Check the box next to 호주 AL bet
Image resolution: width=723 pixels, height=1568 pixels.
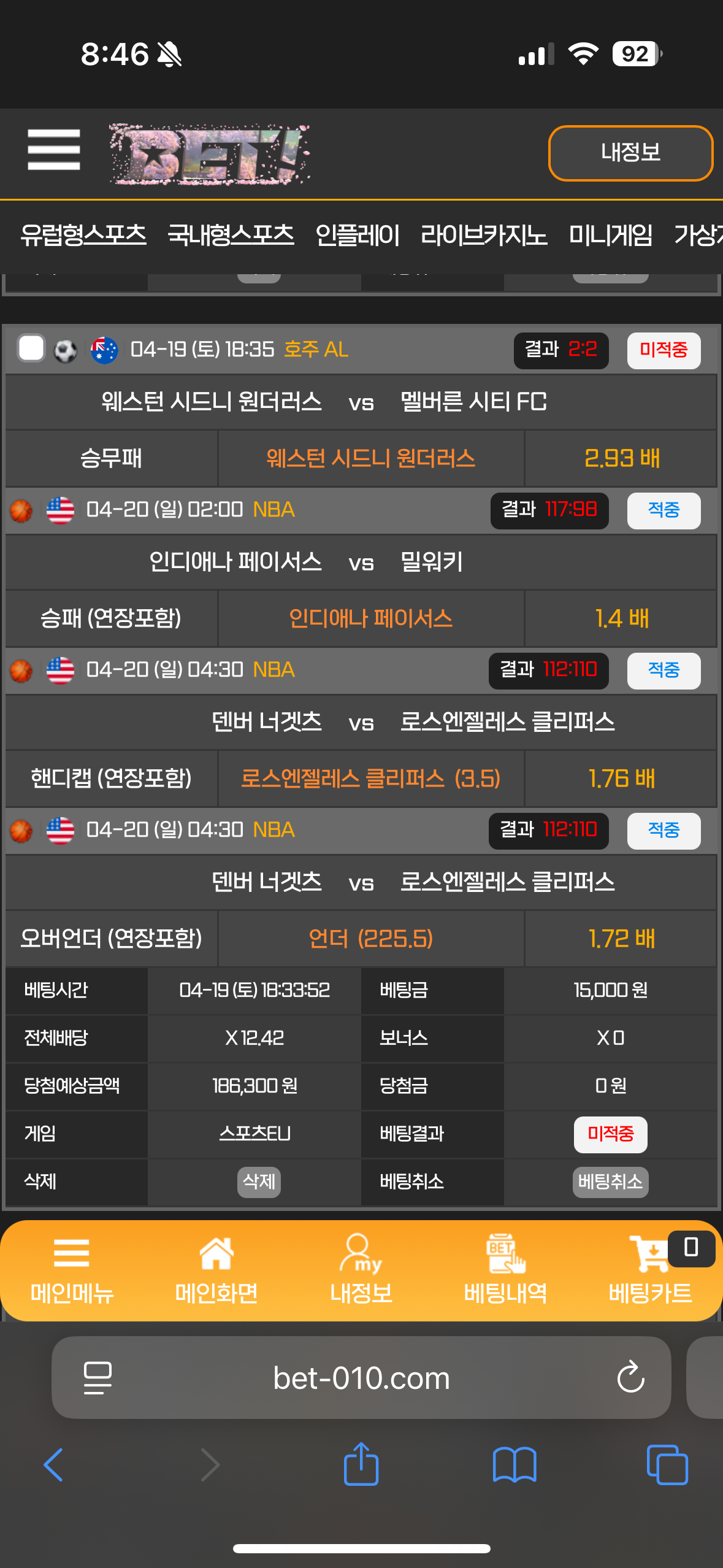click(x=31, y=348)
